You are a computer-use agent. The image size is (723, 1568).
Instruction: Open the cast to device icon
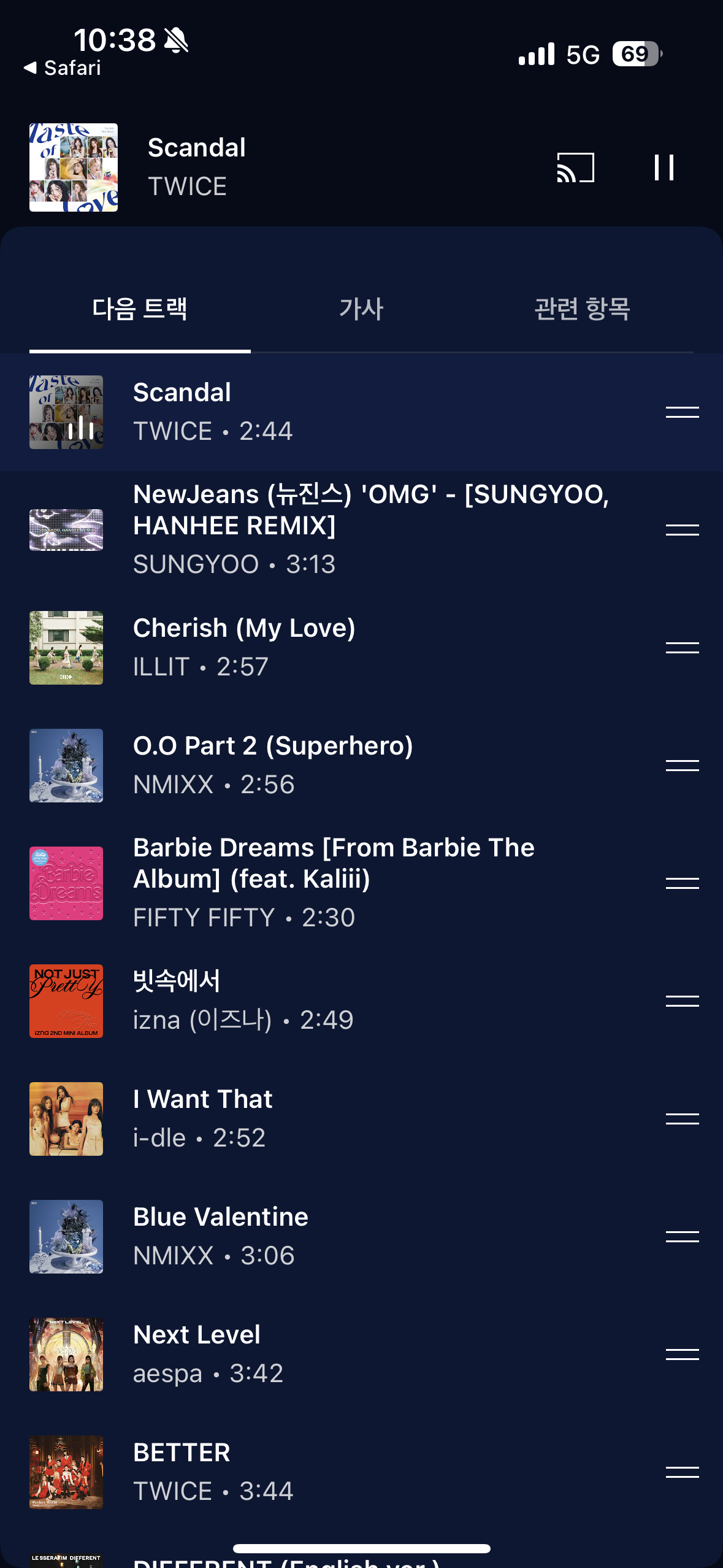coord(575,167)
